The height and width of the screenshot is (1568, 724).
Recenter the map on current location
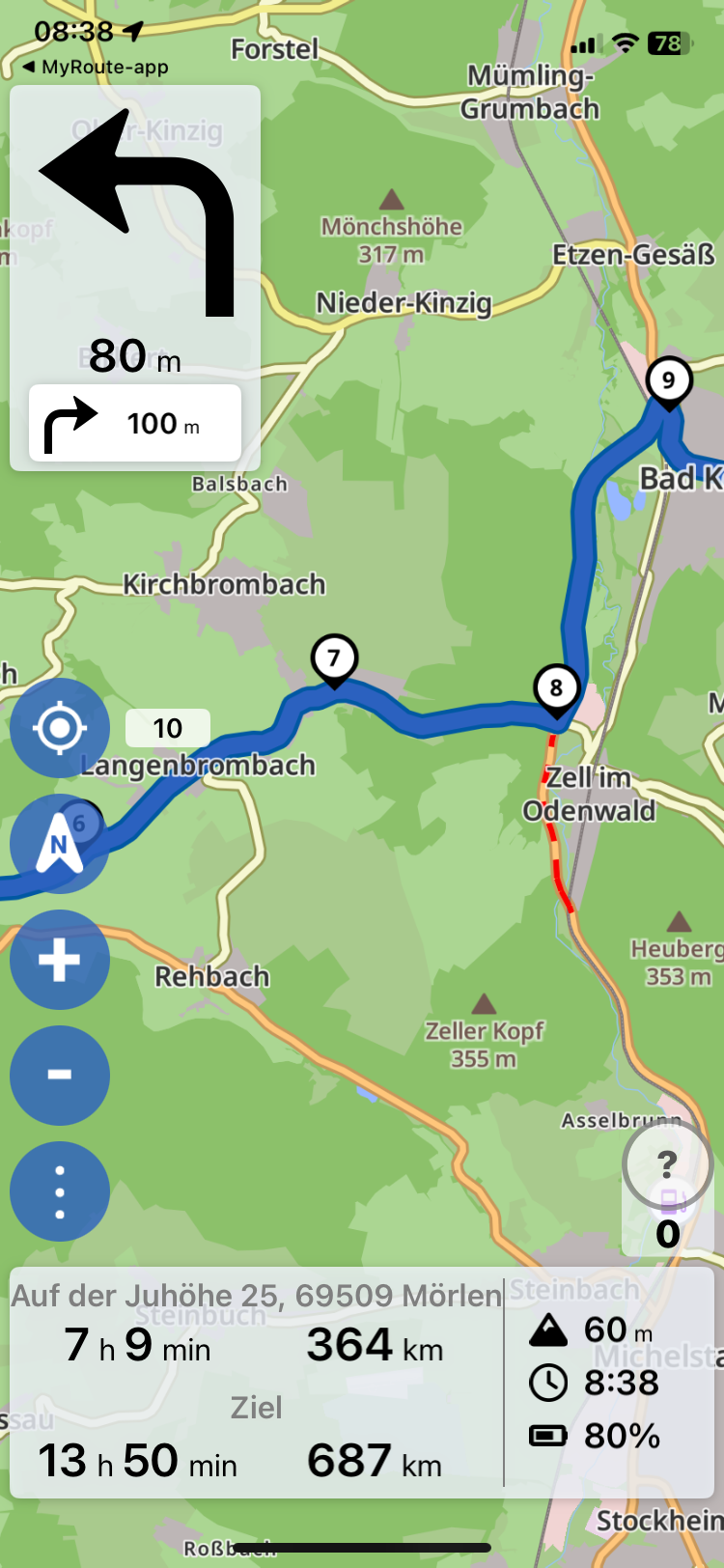[60, 728]
